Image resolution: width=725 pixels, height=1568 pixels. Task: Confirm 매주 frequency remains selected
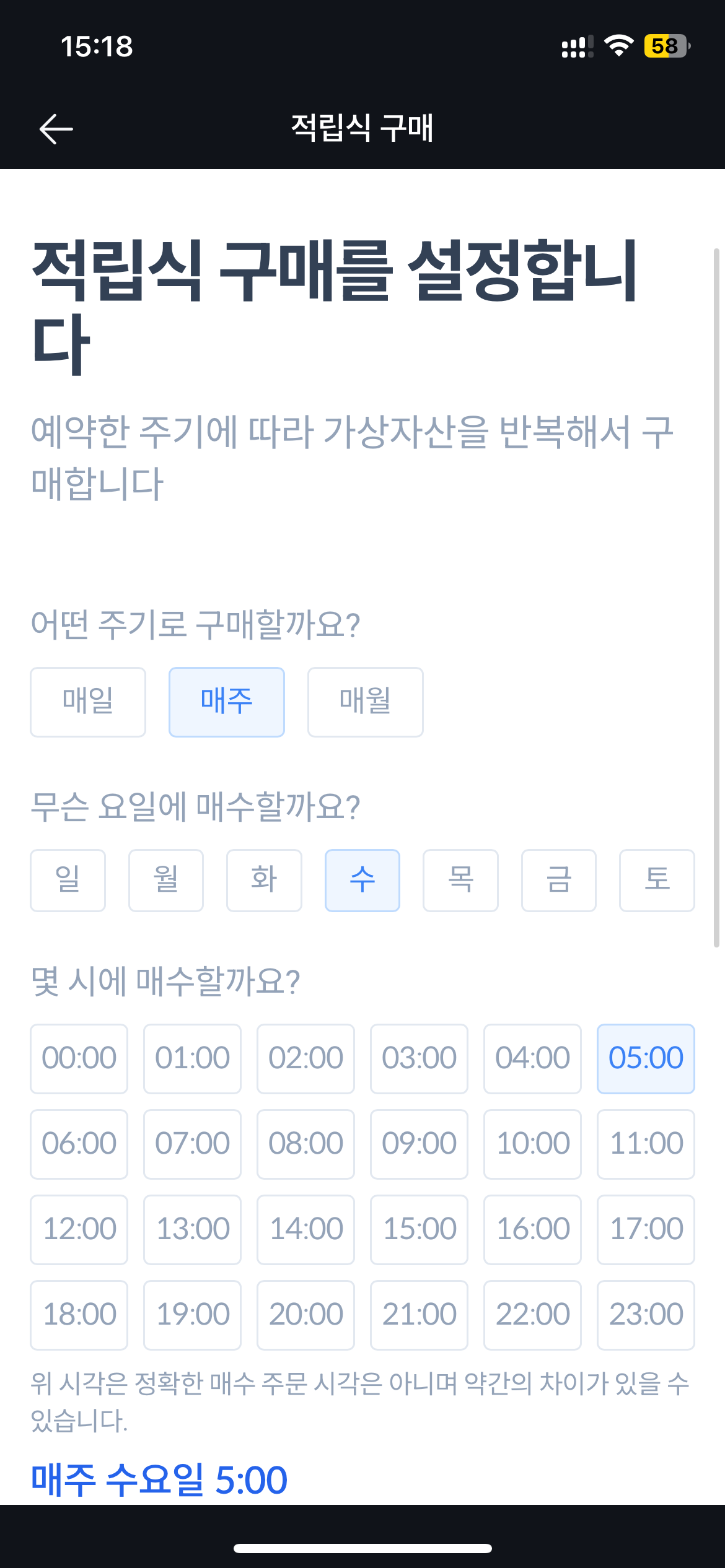pyautogui.click(x=226, y=702)
